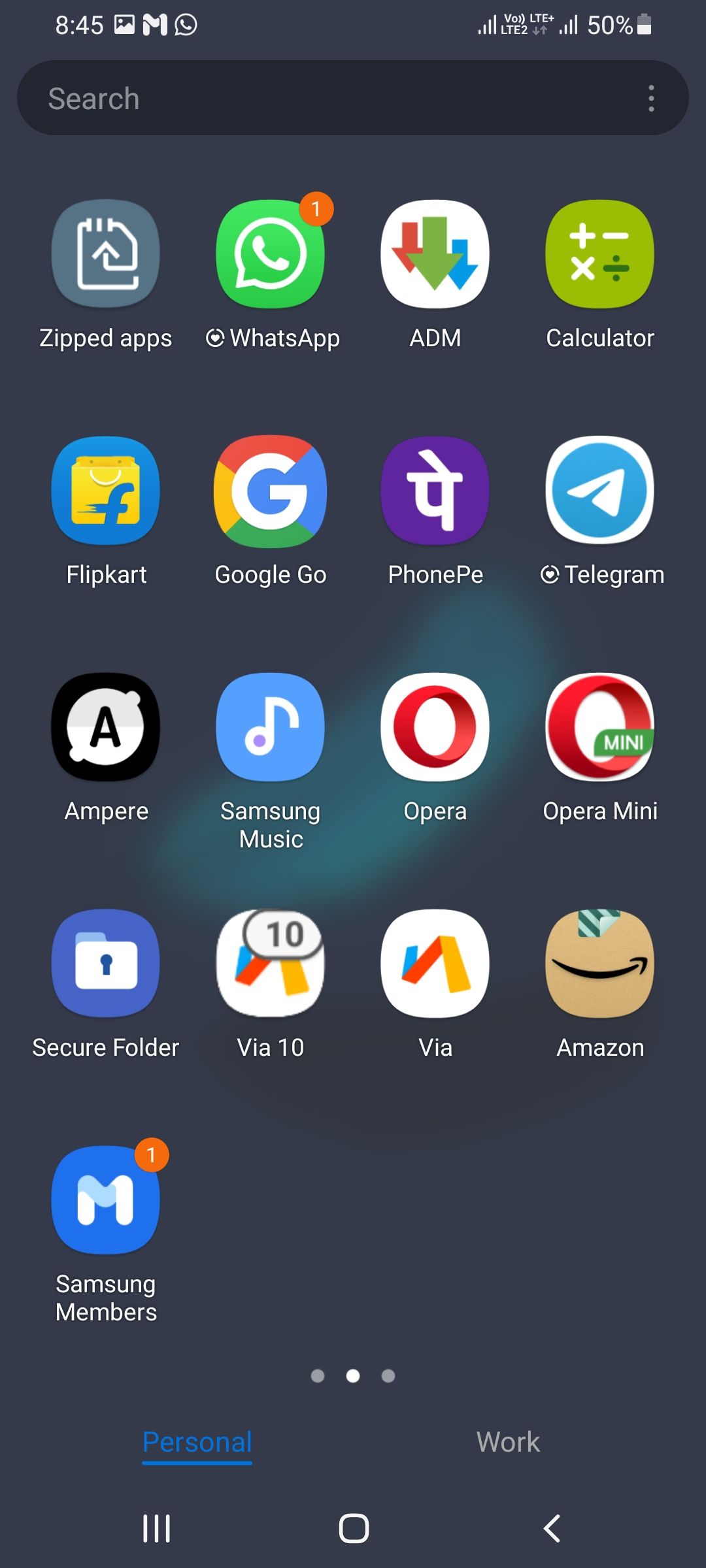Start the Flipkart shopping app
The width and height of the screenshot is (706, 1568).
click(106, 491)
